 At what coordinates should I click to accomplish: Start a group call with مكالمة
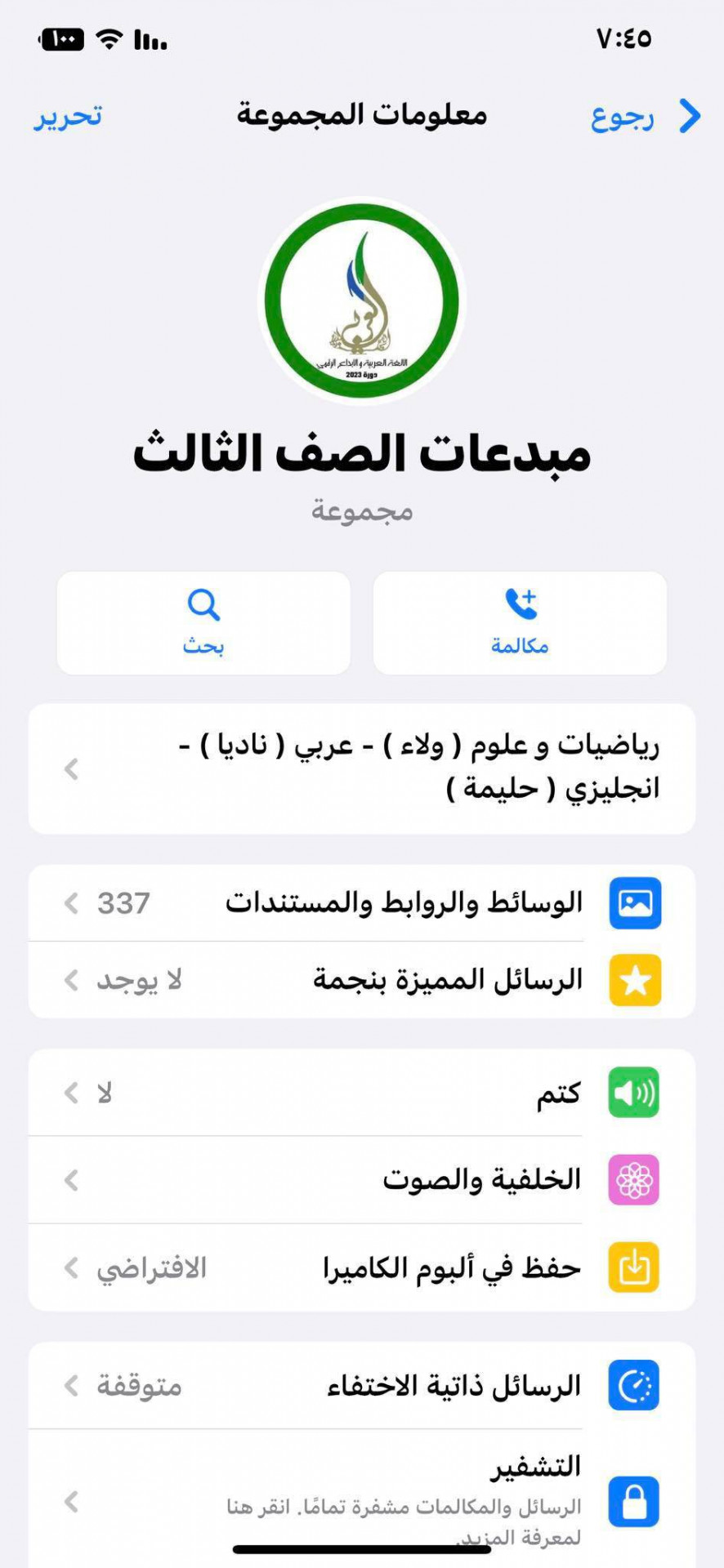520,623
